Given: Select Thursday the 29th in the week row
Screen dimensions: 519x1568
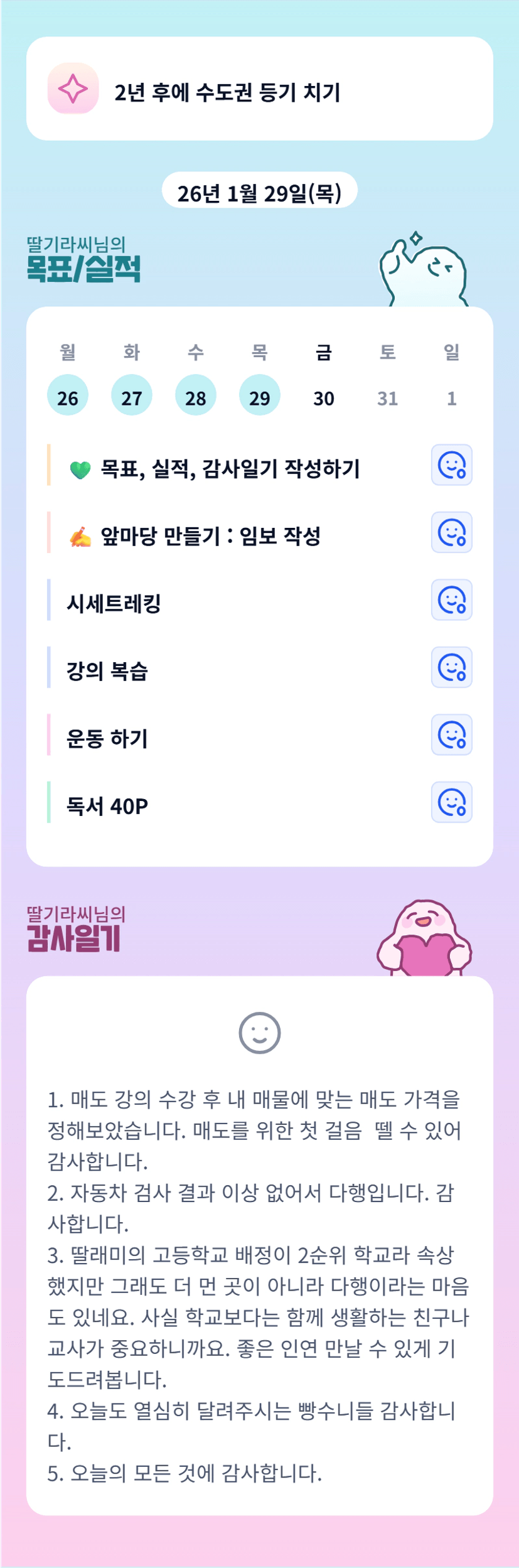Looking at the screenshot, I should 260,395.
